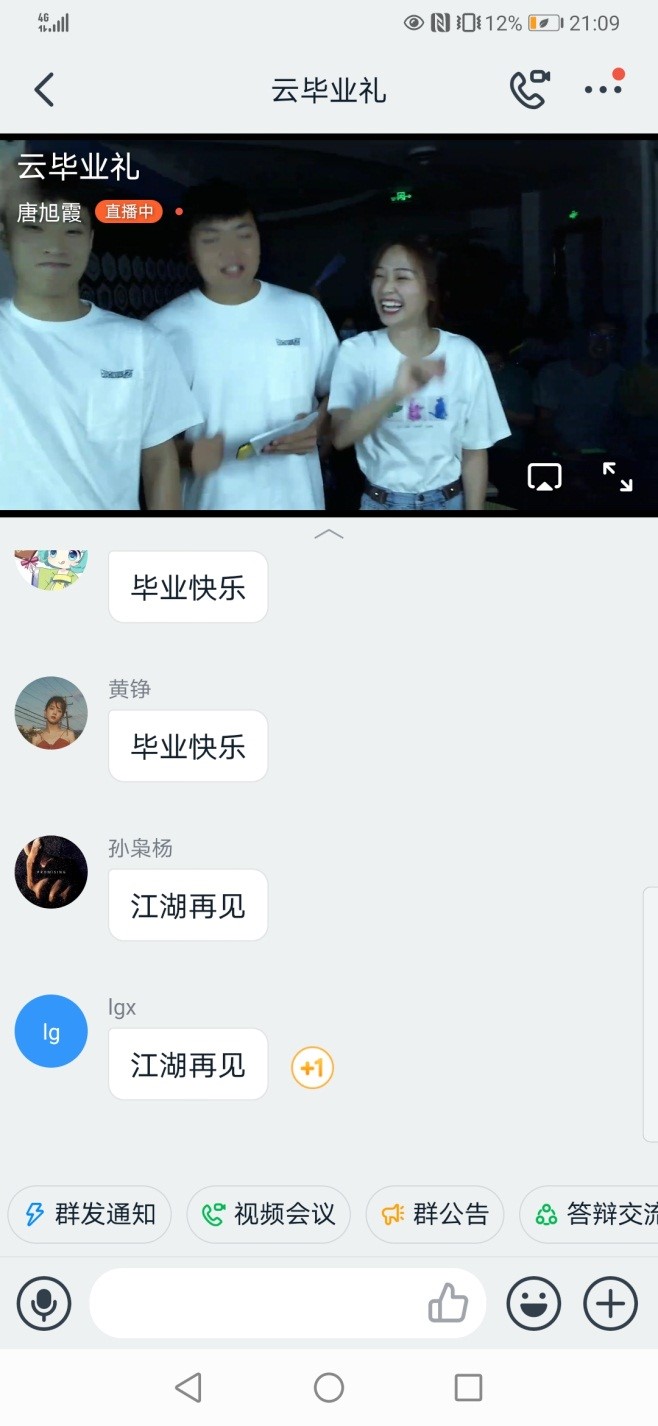The width and height of the screenshot is (658, 1426).
Task: Collapse the livestream panel with the chevron
Action: (x=328, y=534)
